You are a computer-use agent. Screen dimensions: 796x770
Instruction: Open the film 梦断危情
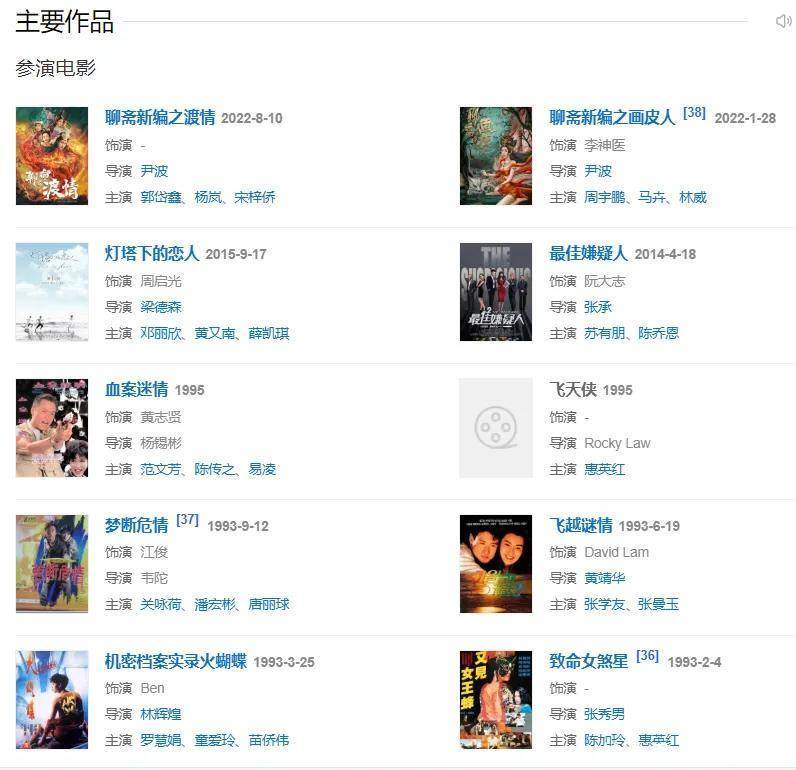click(137, 525)
